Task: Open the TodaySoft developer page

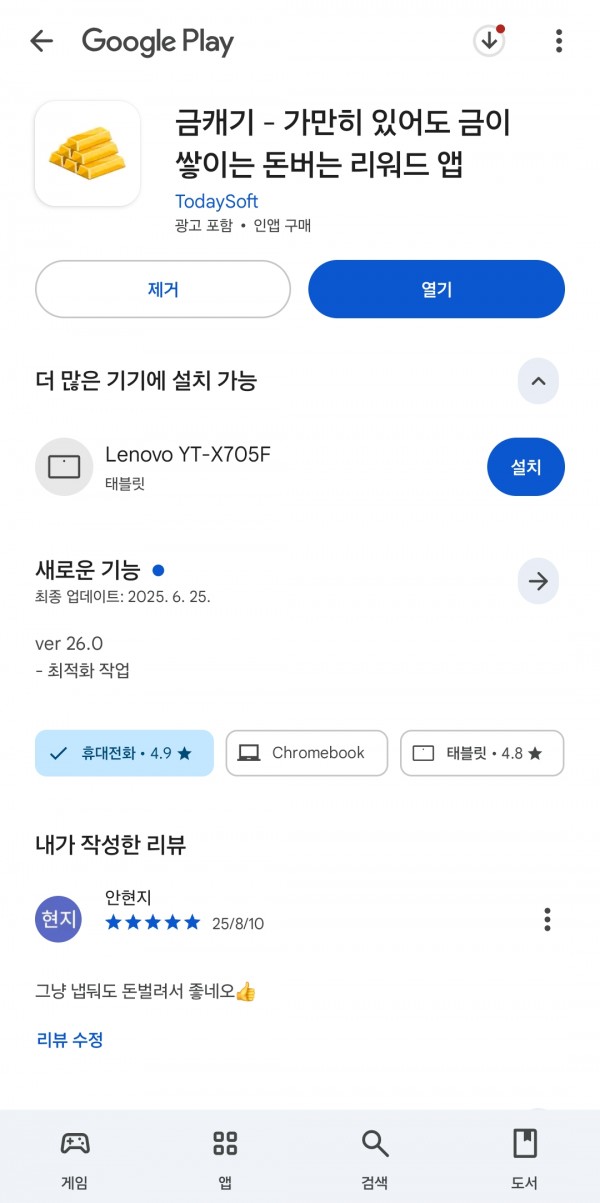Action: point(216,201)
